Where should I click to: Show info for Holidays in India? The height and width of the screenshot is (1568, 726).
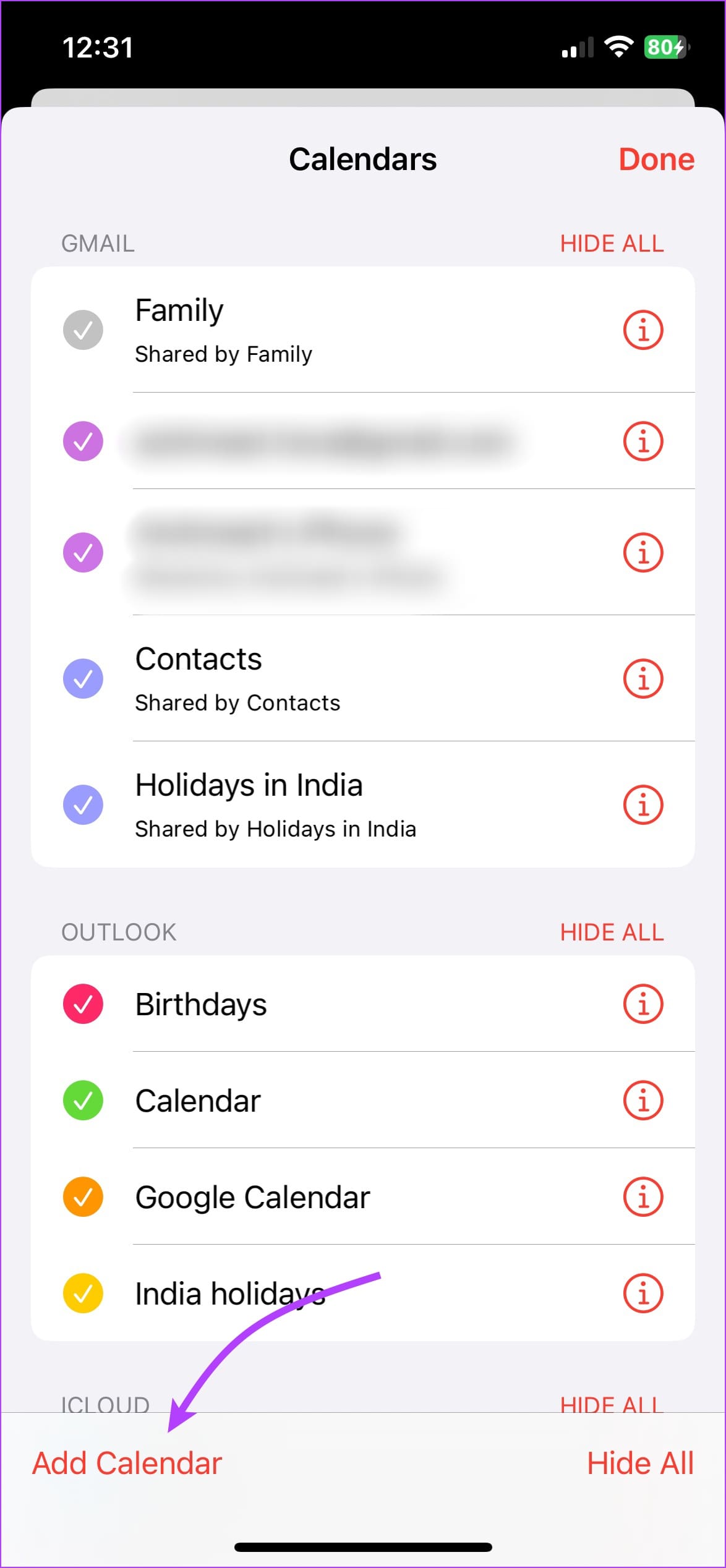coord(643,804)
